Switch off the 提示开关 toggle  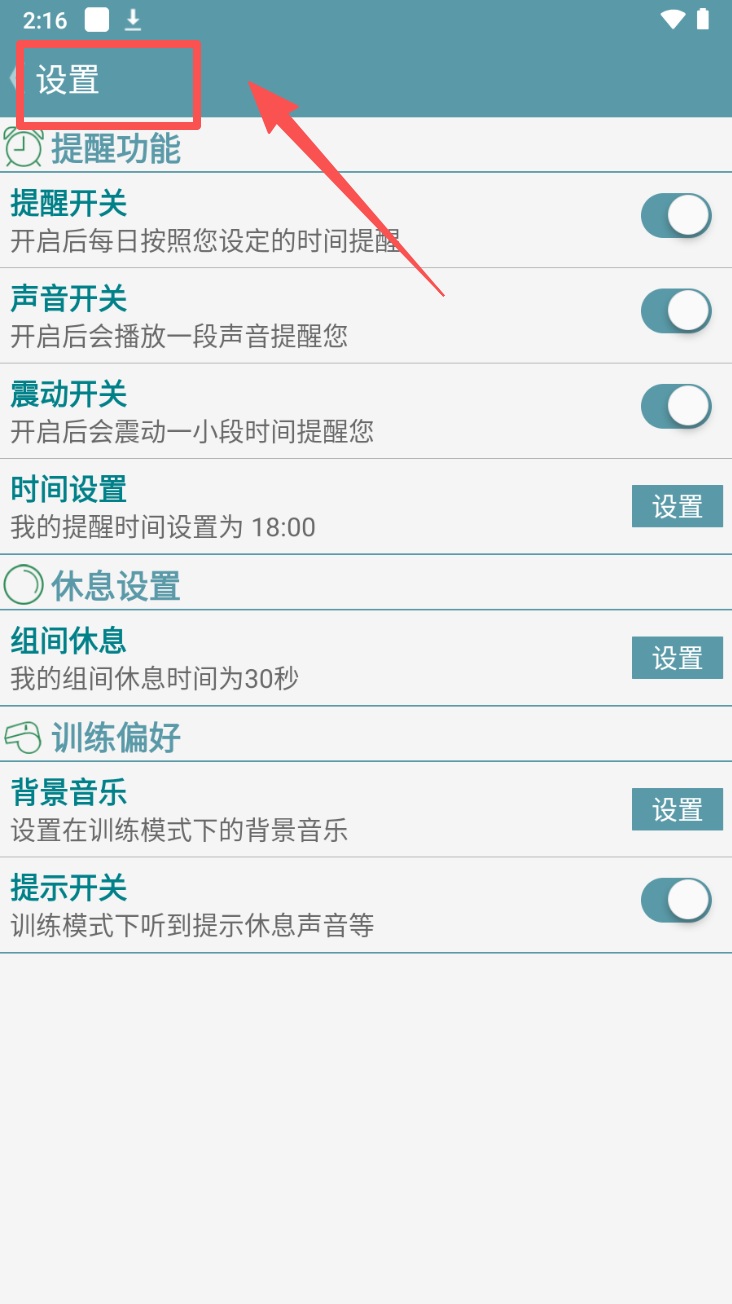click(x=676, y=900)
